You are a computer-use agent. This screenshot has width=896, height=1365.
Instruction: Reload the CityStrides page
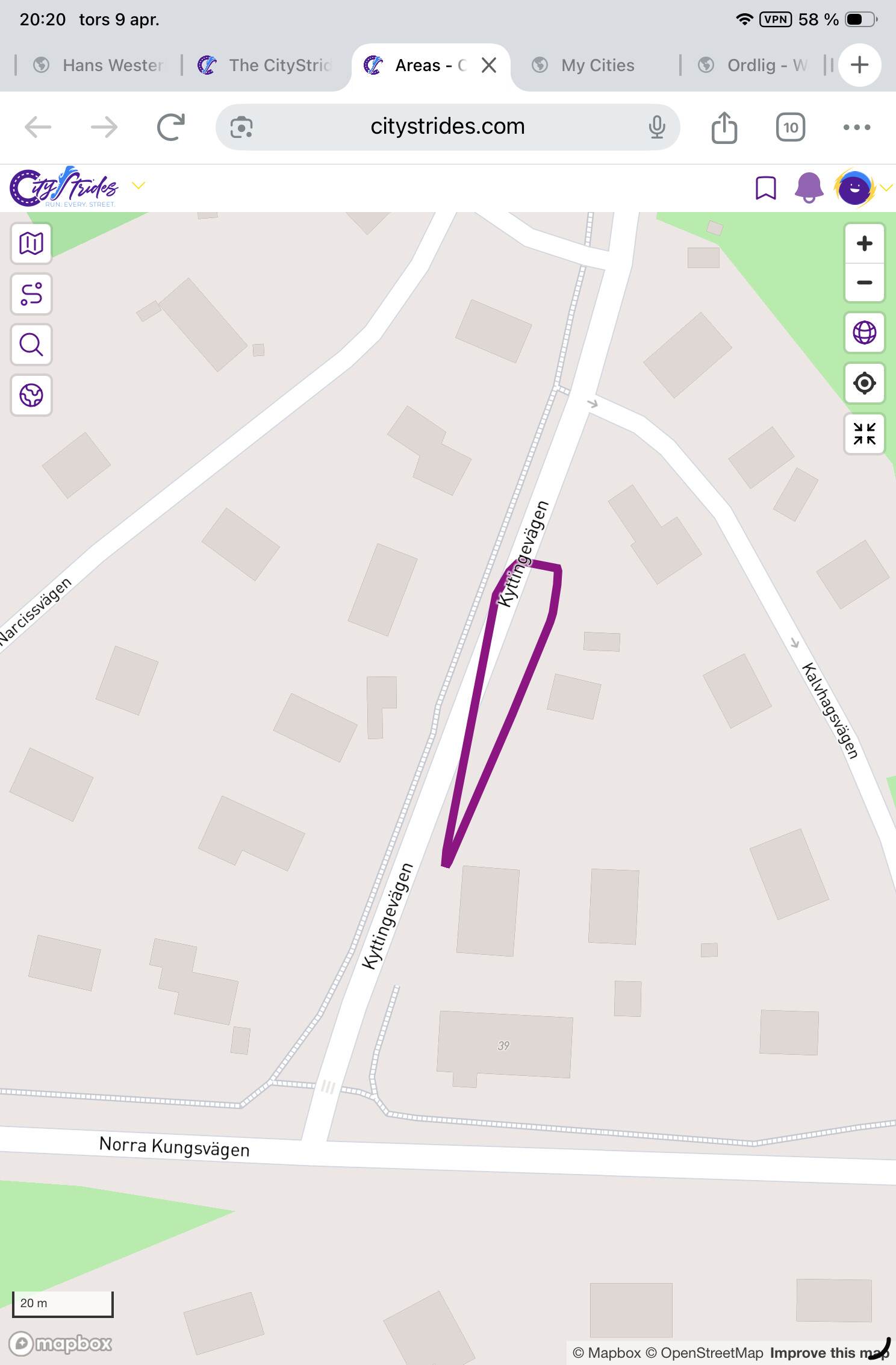pos(170,127)
